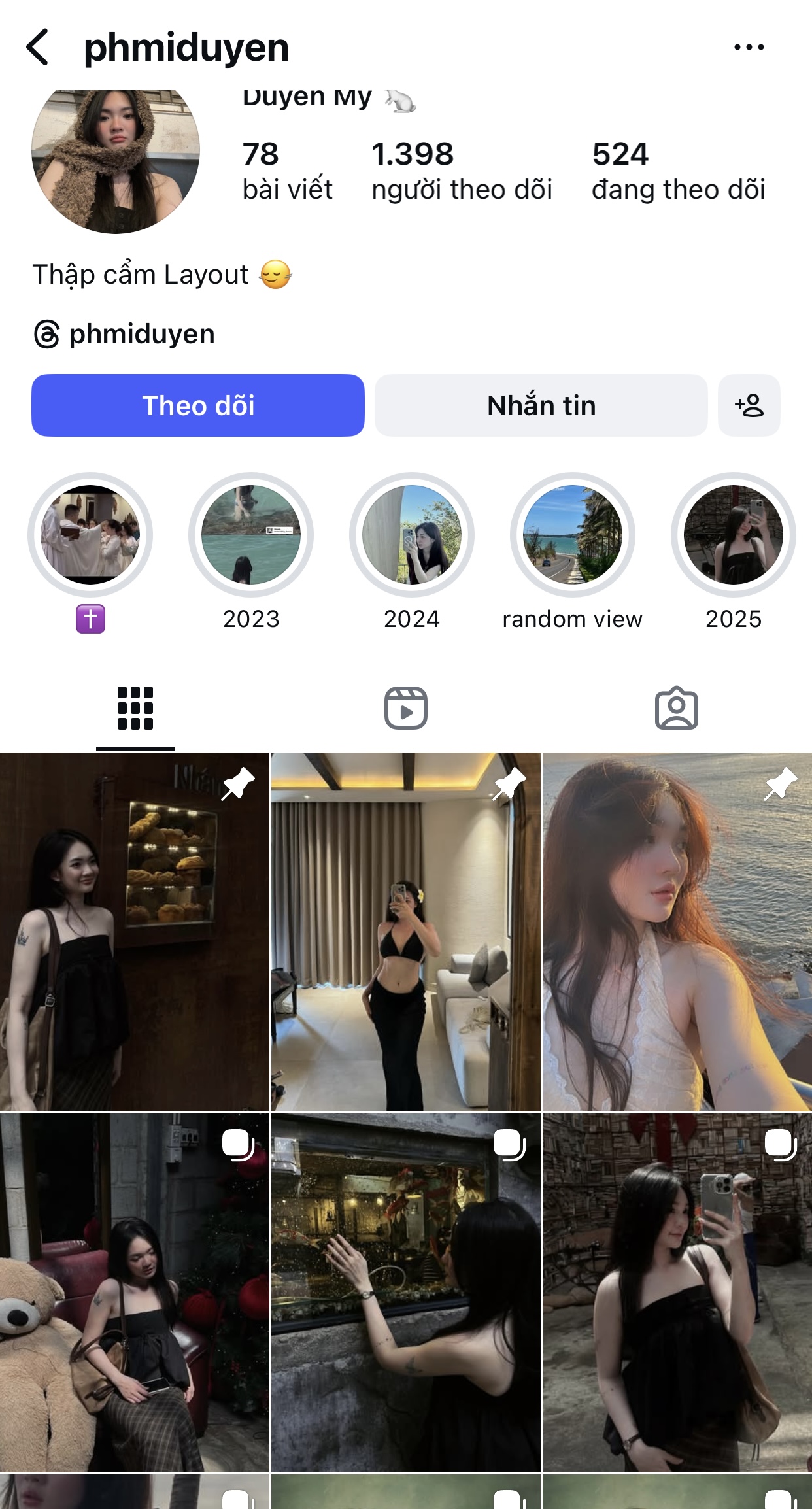Open the random view highlight
This screenshot has width=812, height=1509.
pyautogui.click(x=573, y=535)
